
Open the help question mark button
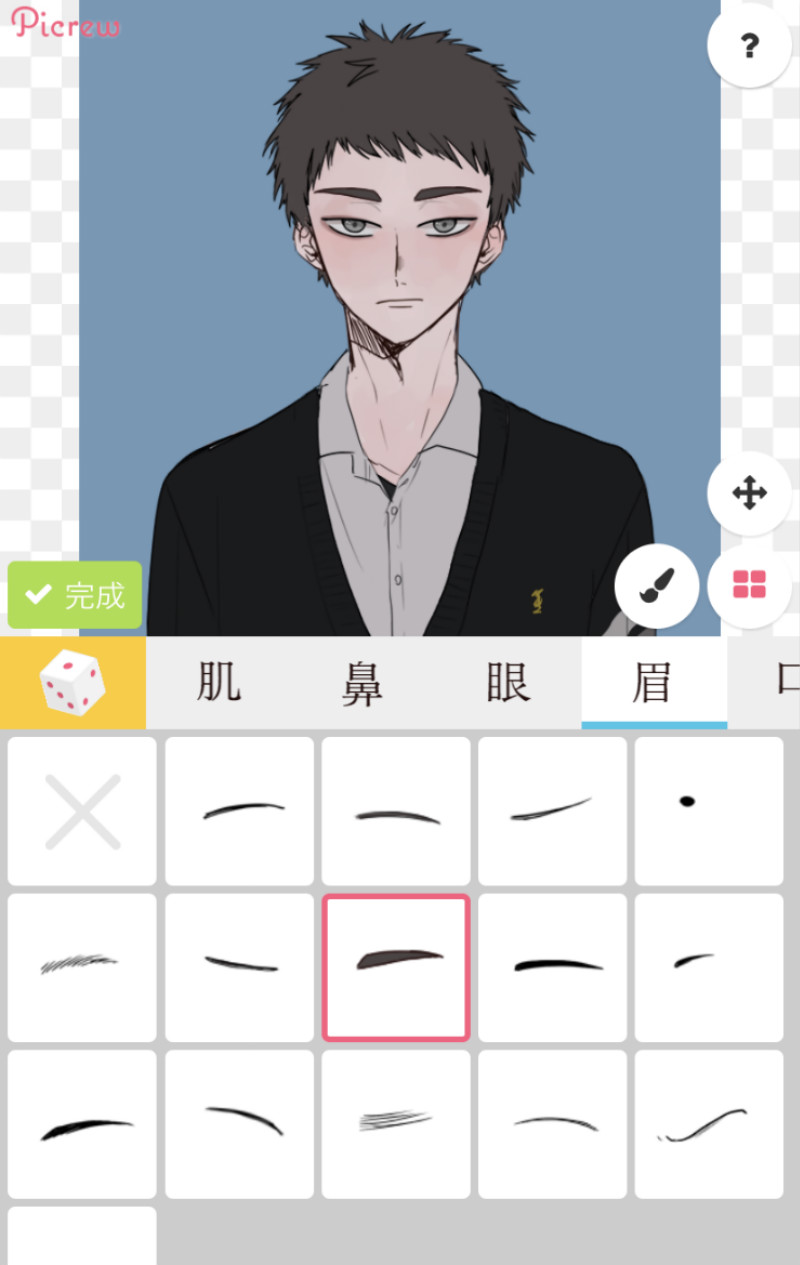pos(749,46)
